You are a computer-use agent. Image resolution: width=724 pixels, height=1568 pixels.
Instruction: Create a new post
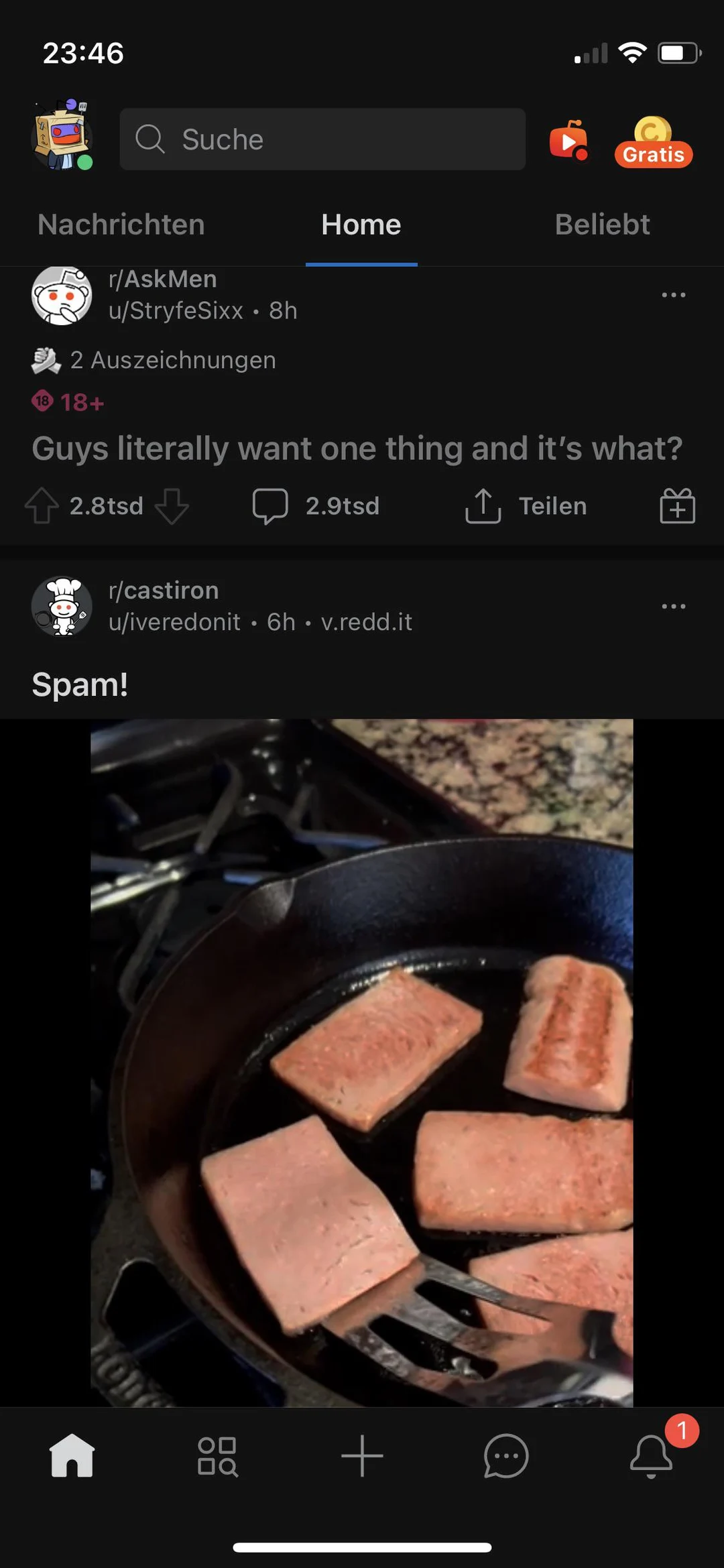[362, 1456]
